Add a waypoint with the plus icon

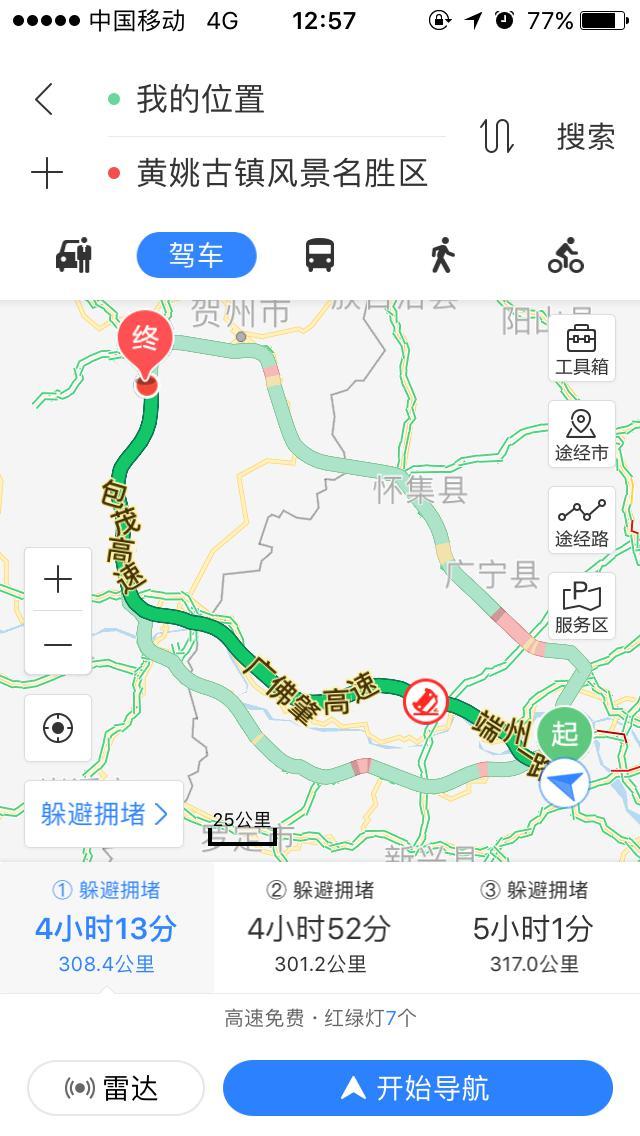tap(46, 174)
